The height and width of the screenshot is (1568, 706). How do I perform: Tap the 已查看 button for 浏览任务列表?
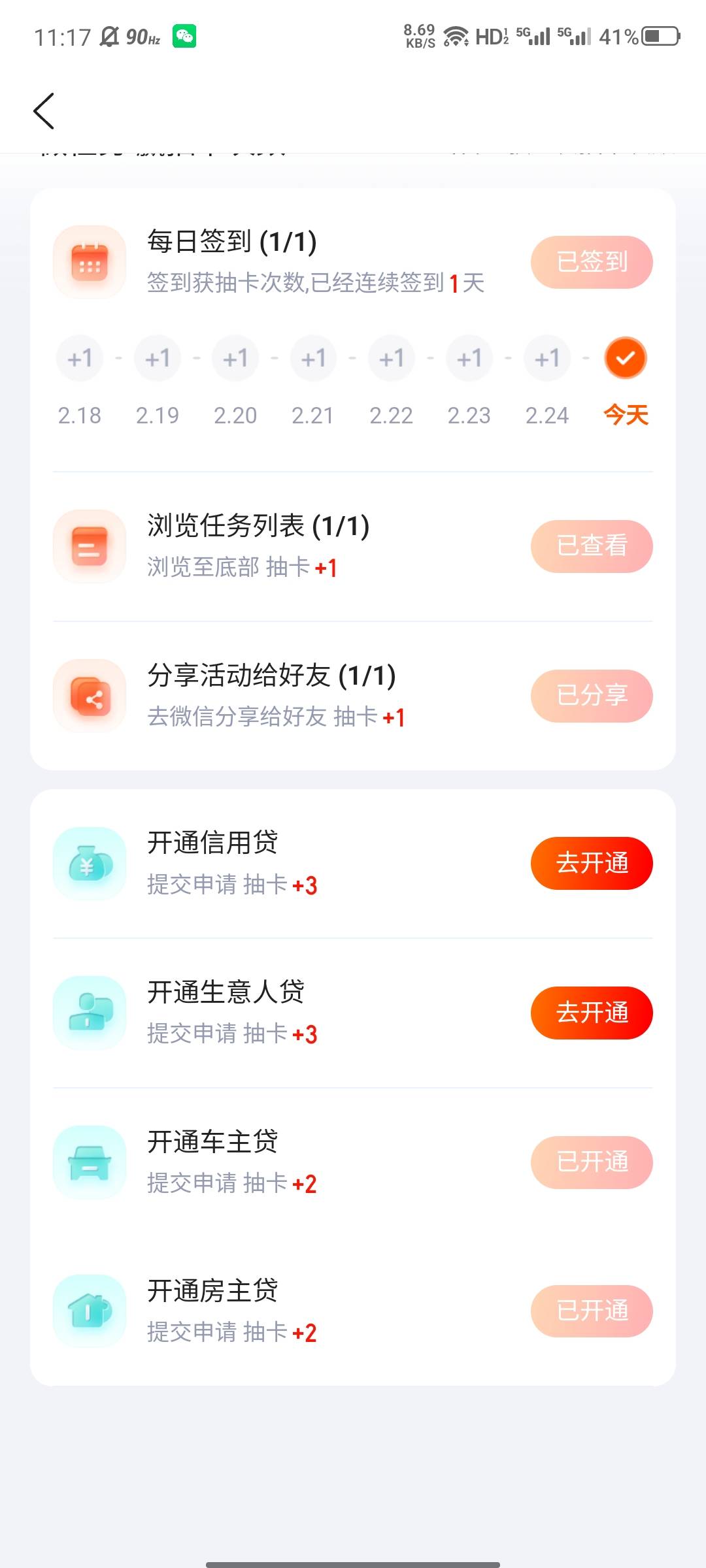(x=592, y=546)
